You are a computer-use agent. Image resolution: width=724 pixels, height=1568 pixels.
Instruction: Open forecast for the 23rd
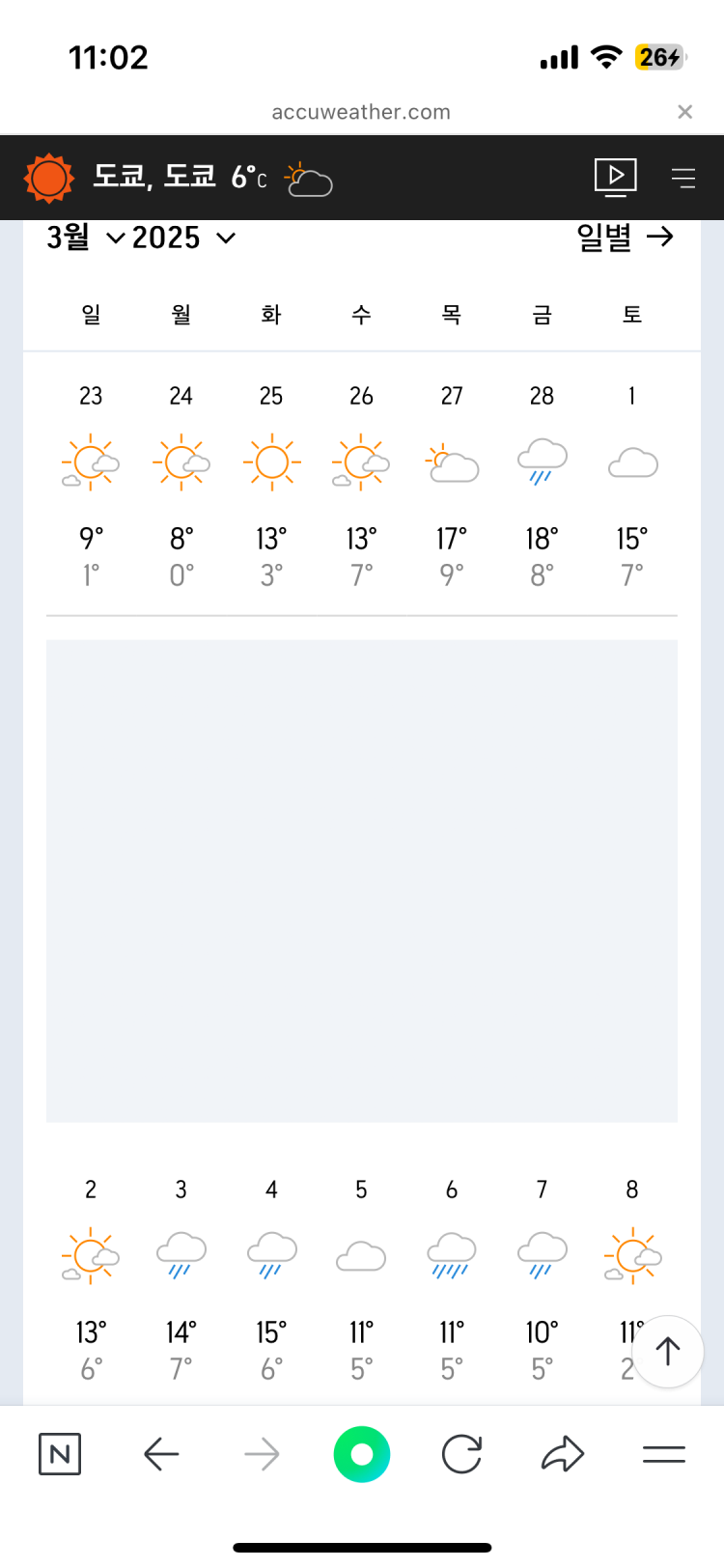(x=91, y=483)
